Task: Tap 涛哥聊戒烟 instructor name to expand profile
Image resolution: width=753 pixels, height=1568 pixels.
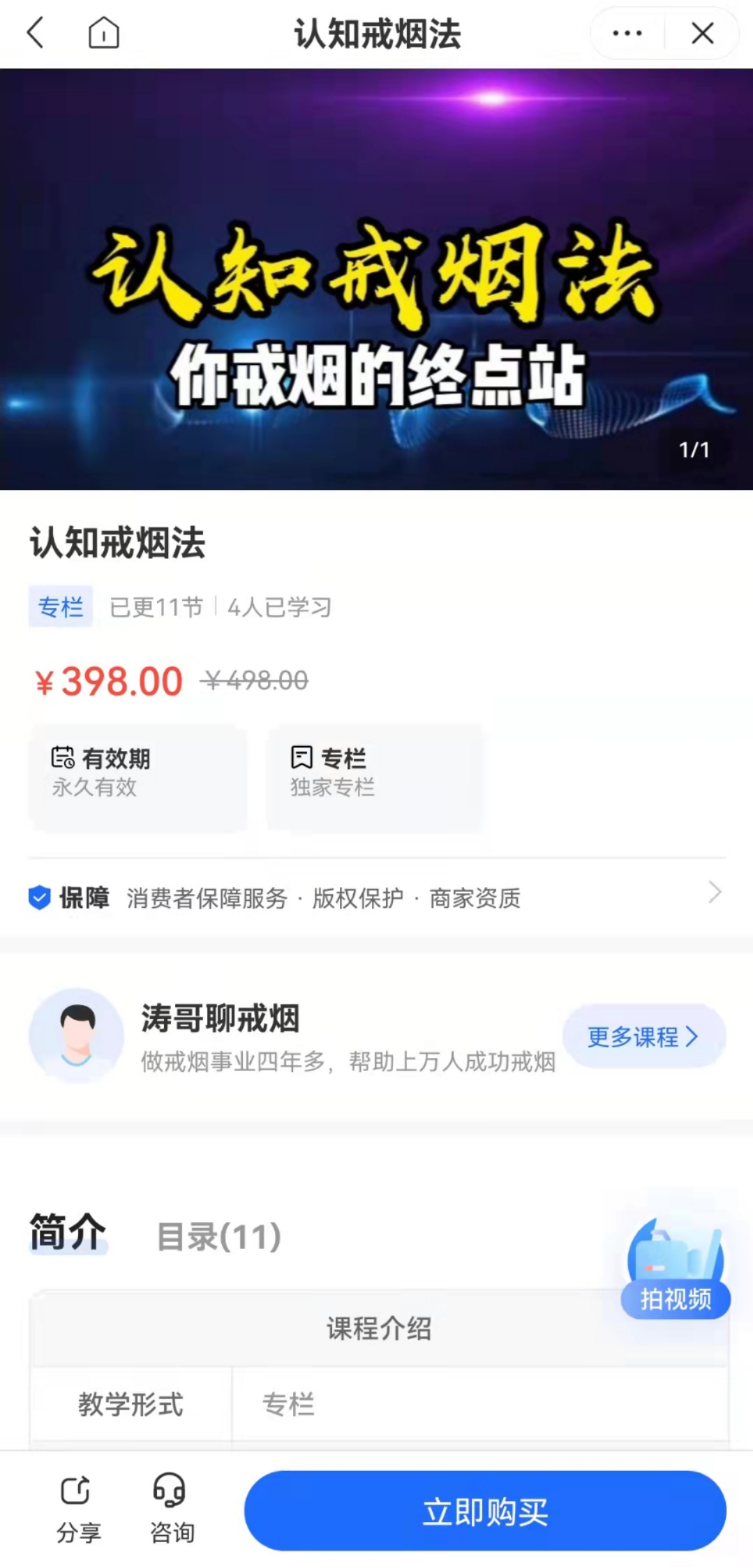Action: click(221, 1020)
